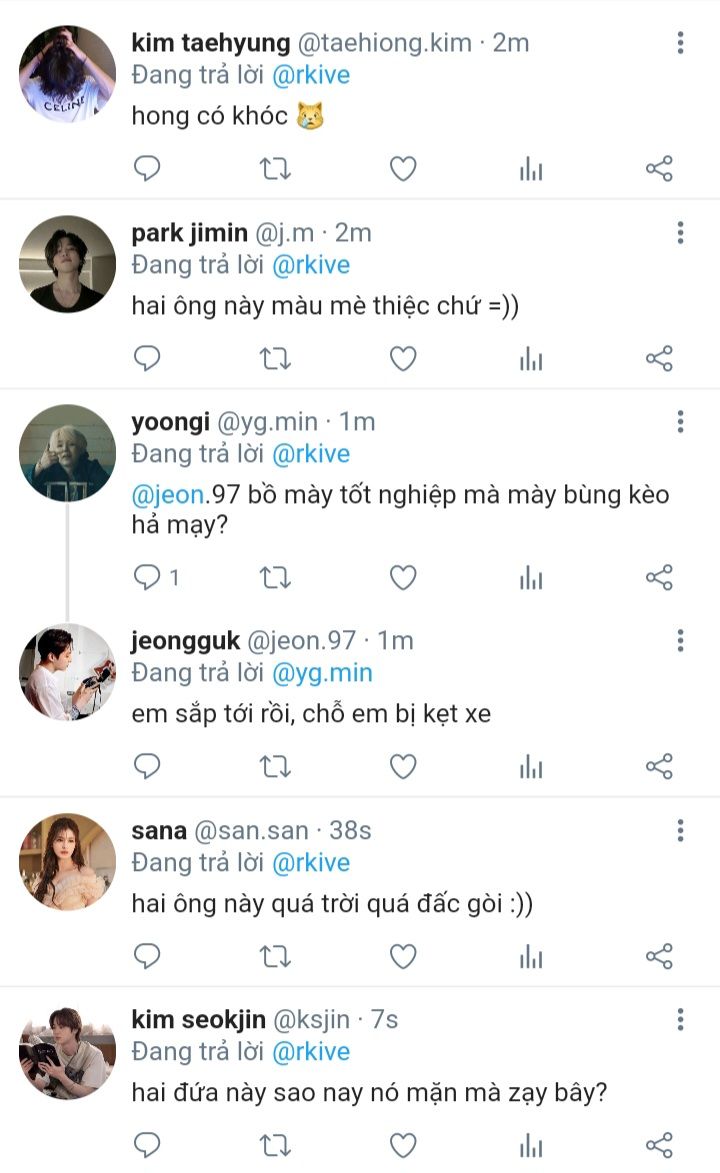
Task: View replies to yoongi's tweet
Action: click(x=155, y=577)
